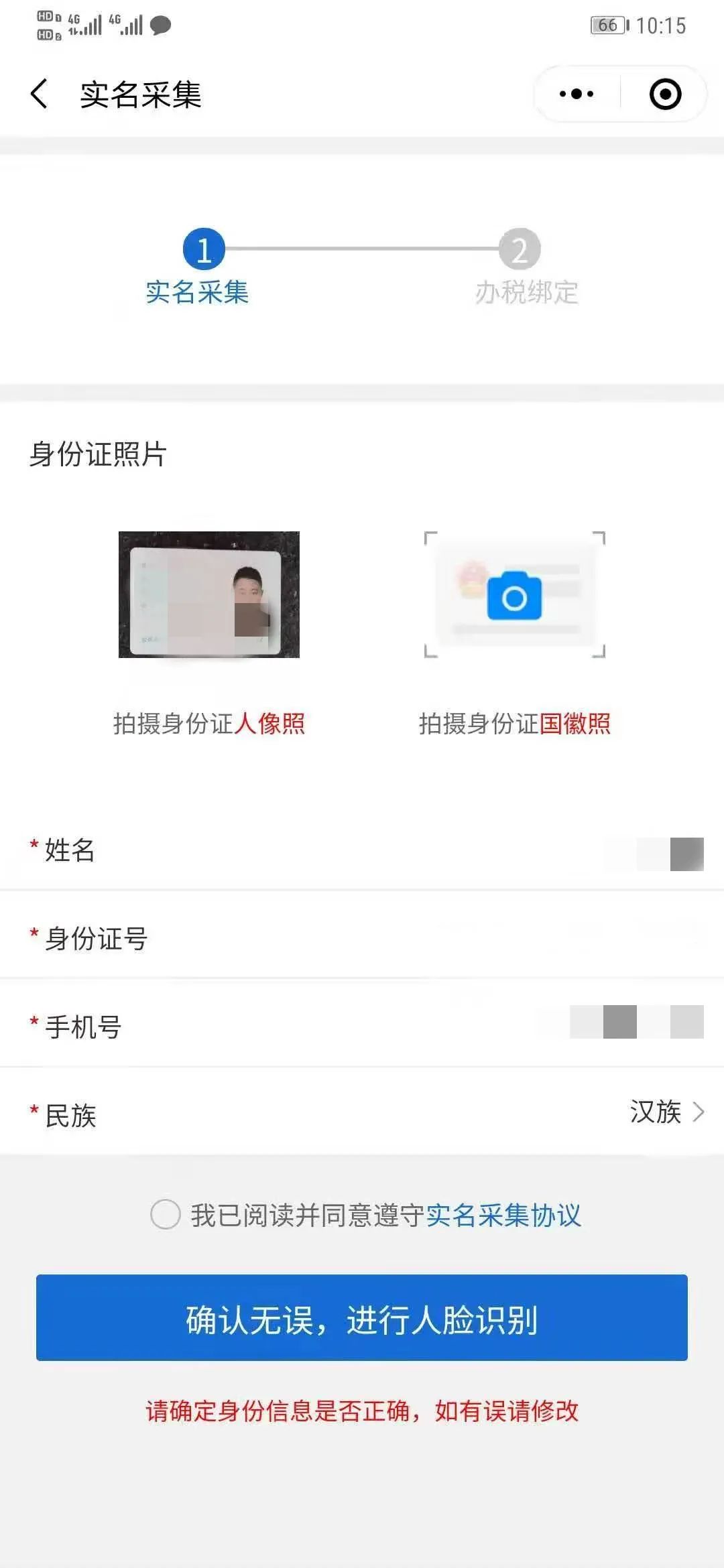Image resolution: width=724 pixels, height=1568 pixels.
Task: Confirm and proceed to face recognition
Action: point(362,1318)
